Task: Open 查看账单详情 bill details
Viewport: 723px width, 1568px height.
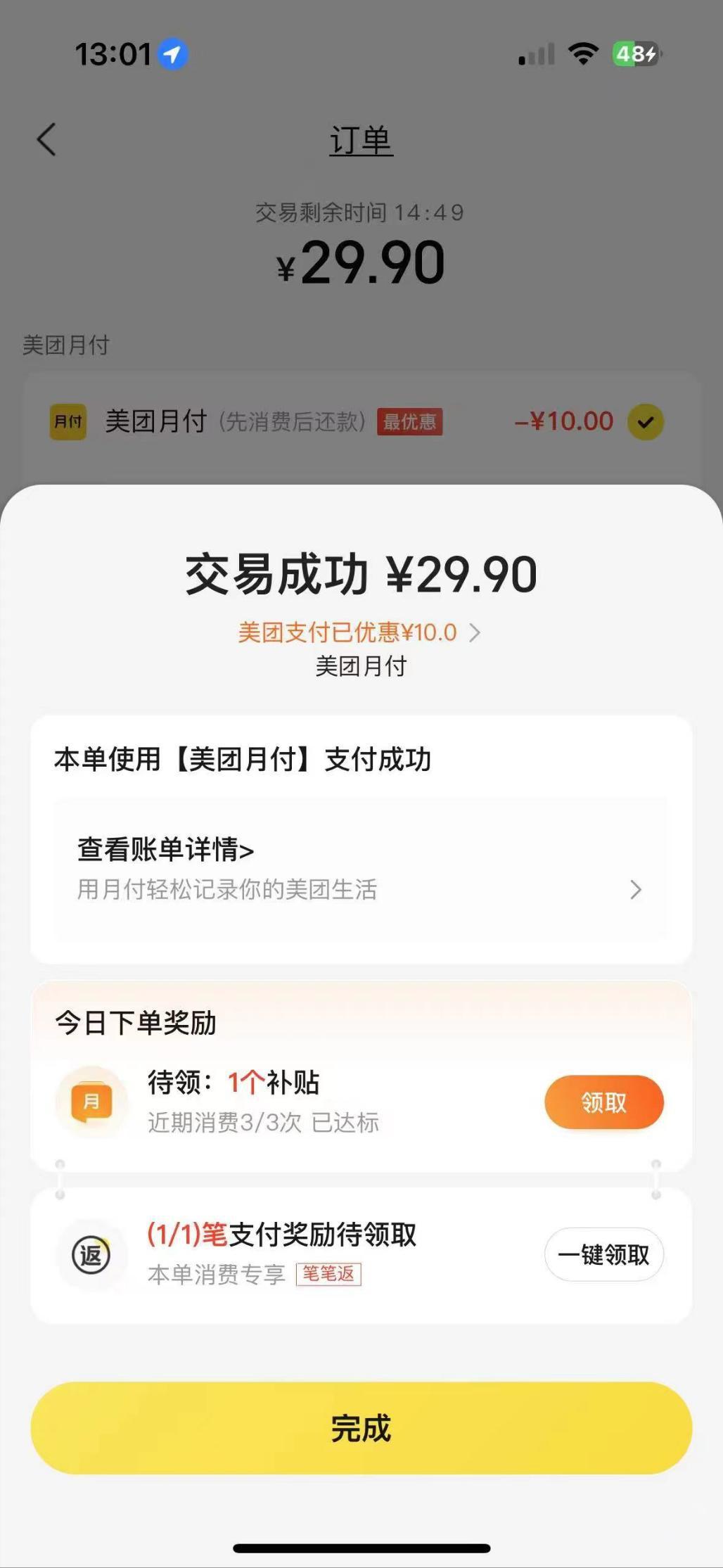Action: coord(361,868)
